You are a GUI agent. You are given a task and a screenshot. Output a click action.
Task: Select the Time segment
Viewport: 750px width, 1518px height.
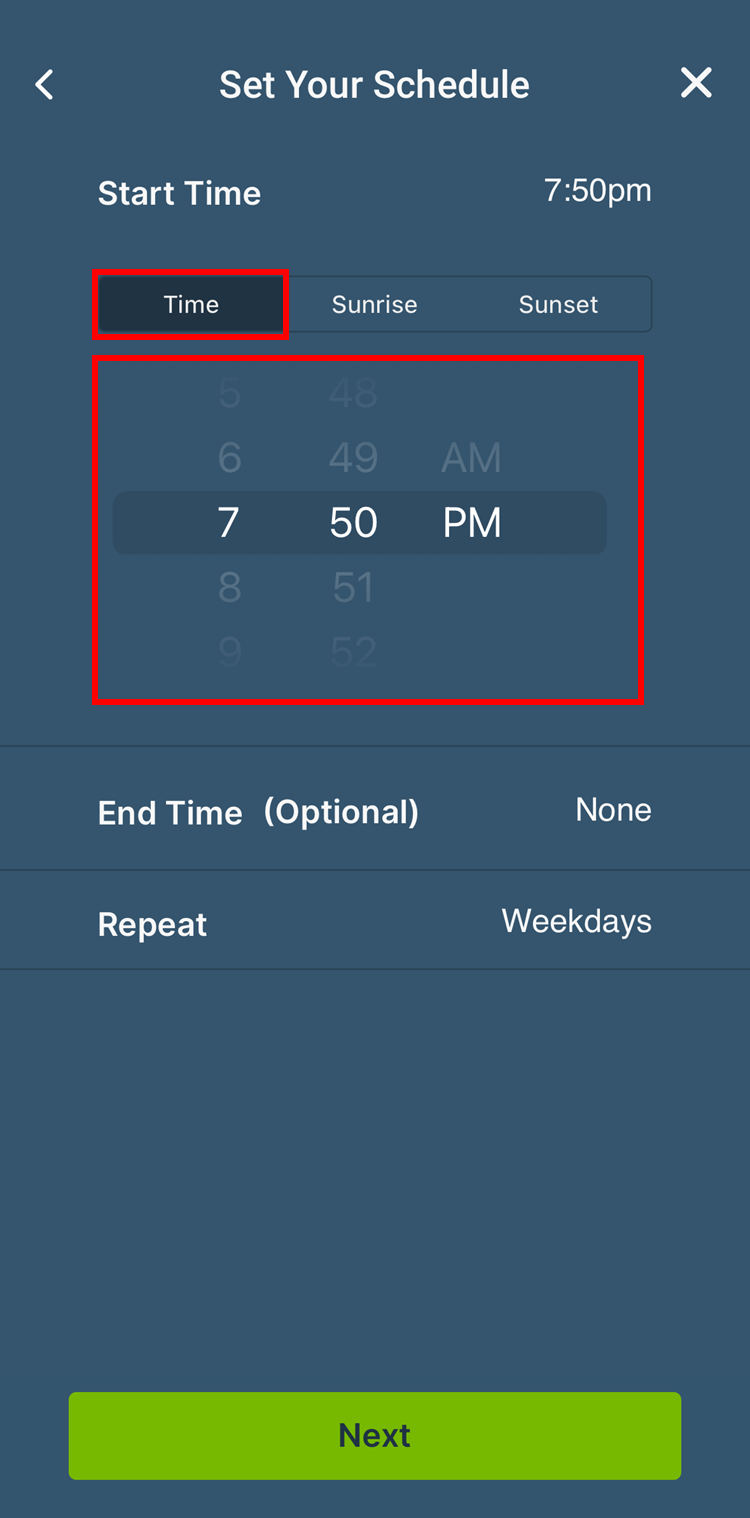pos(191,304)
